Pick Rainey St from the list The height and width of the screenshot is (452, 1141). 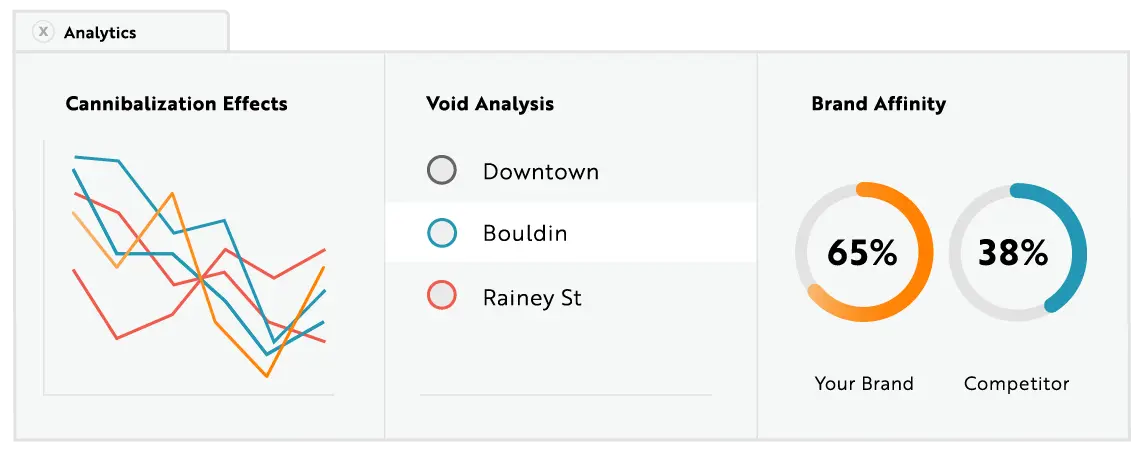point(441,297)
